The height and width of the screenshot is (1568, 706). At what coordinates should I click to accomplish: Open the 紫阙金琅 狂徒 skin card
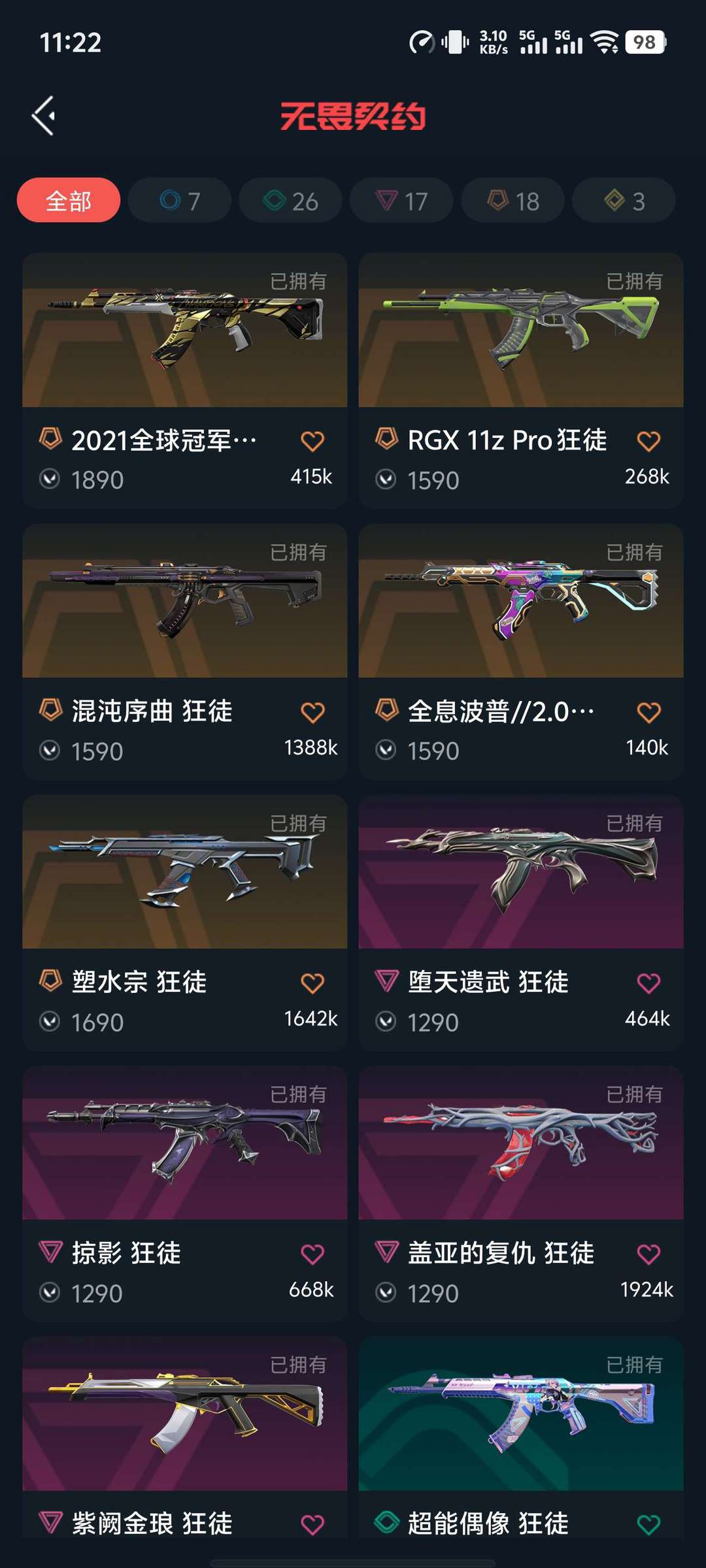point(185,1437)
